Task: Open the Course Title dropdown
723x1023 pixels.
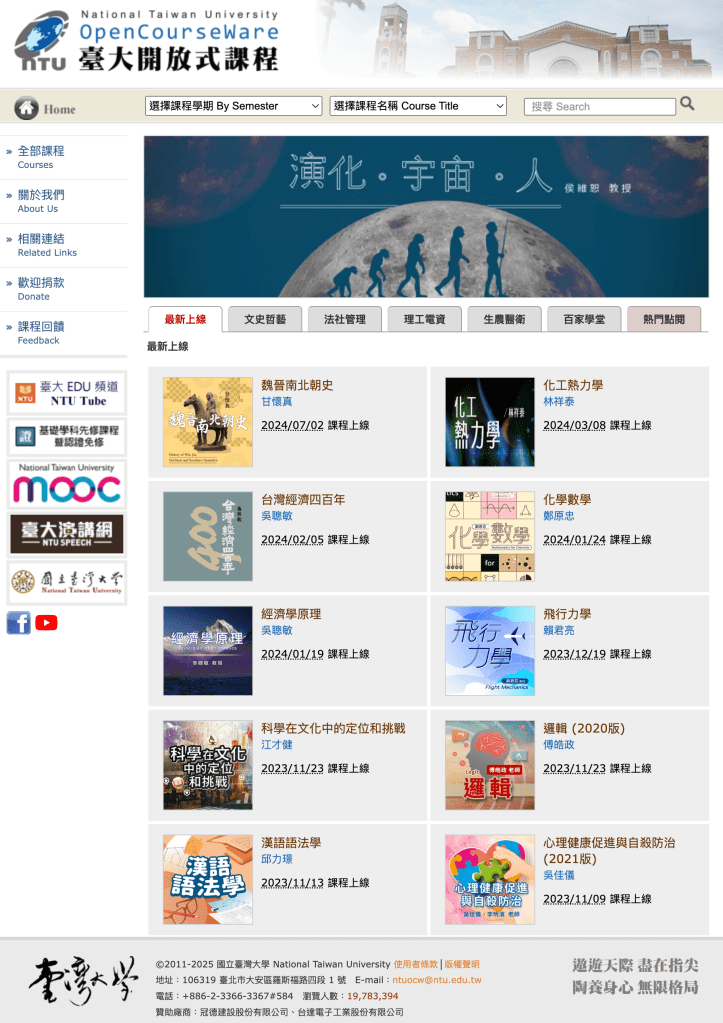Action: 419,106
